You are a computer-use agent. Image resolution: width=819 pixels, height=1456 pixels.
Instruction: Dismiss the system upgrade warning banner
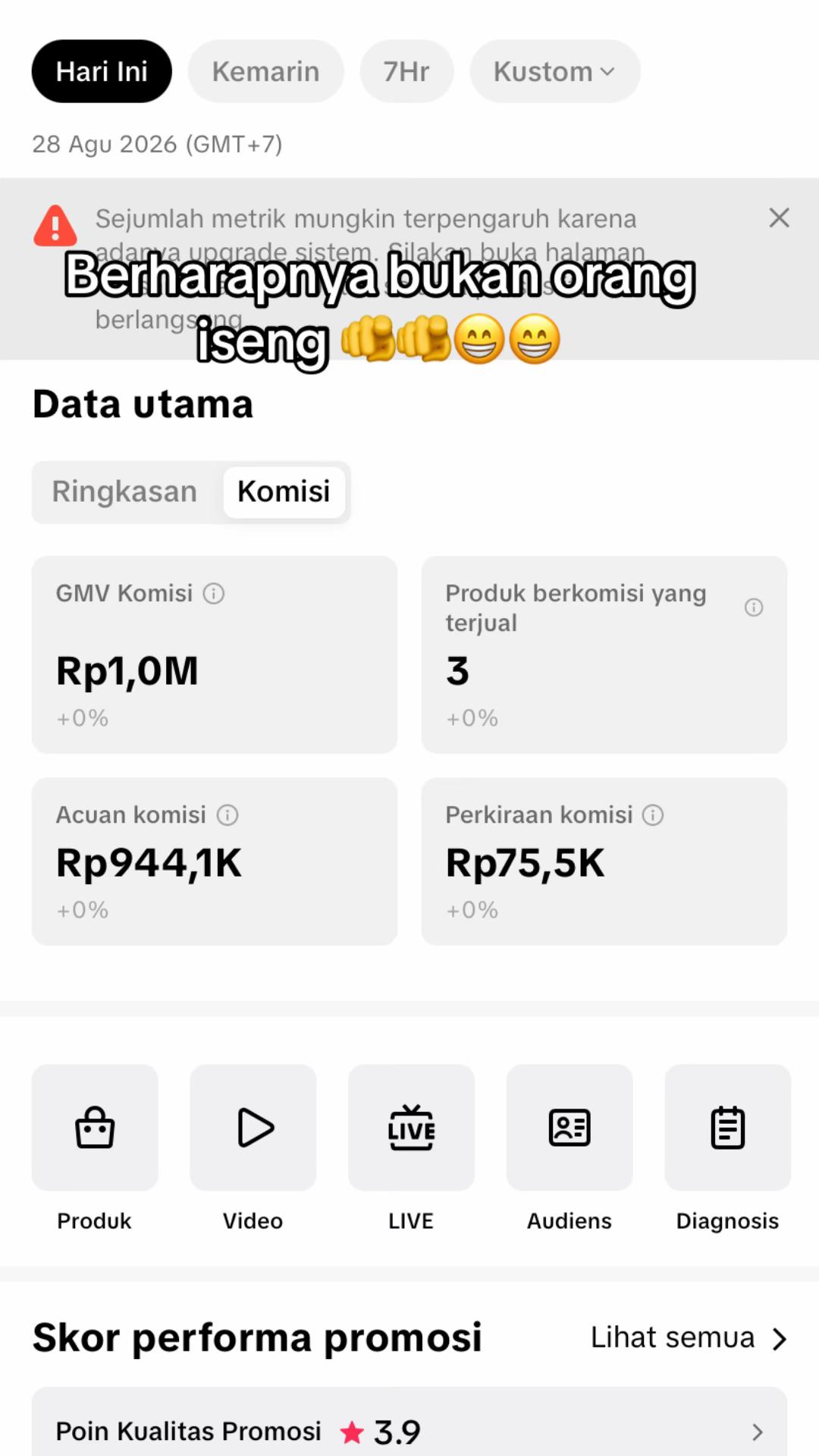(779, 218)
